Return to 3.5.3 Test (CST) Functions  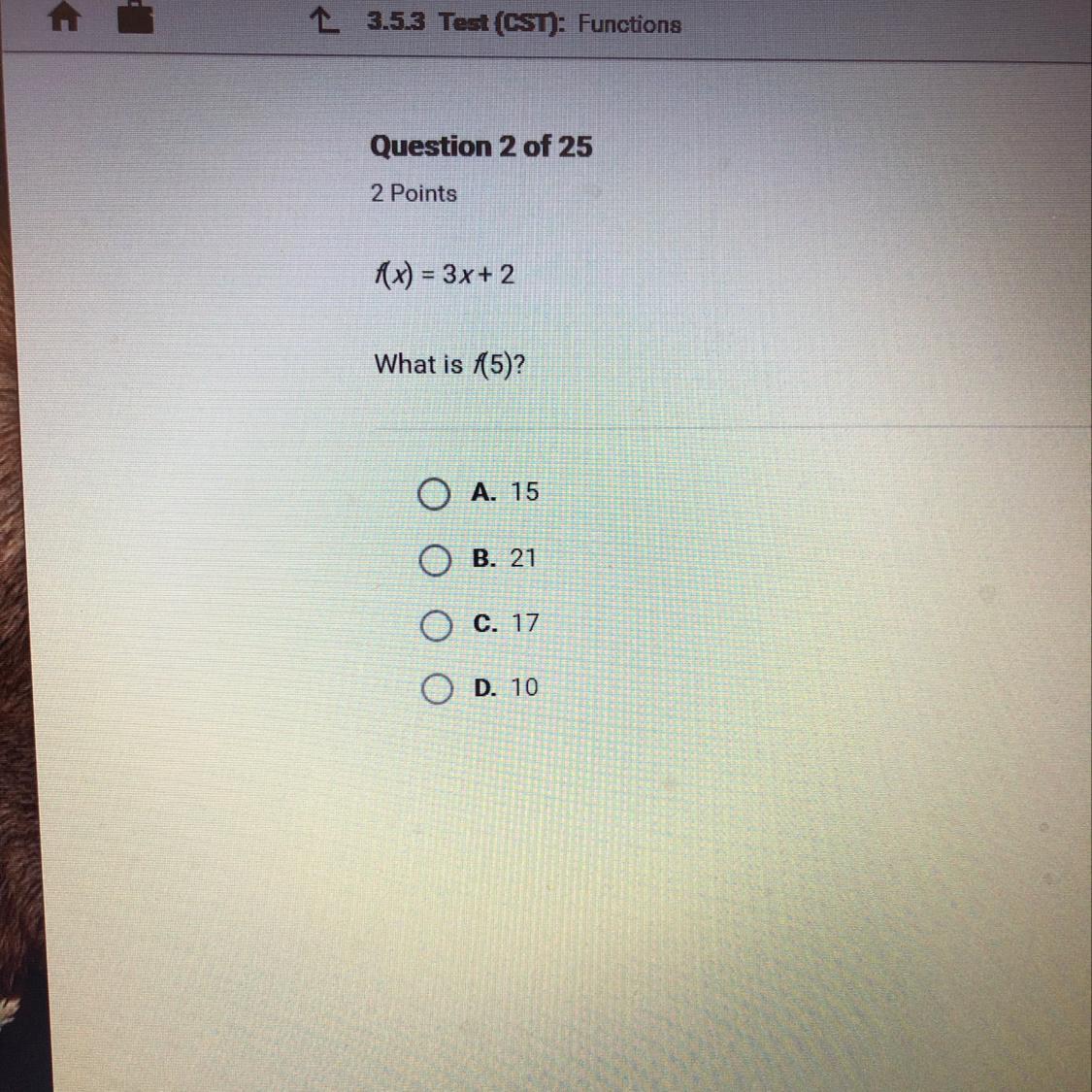pyautogui.click(x=324, y=22)
